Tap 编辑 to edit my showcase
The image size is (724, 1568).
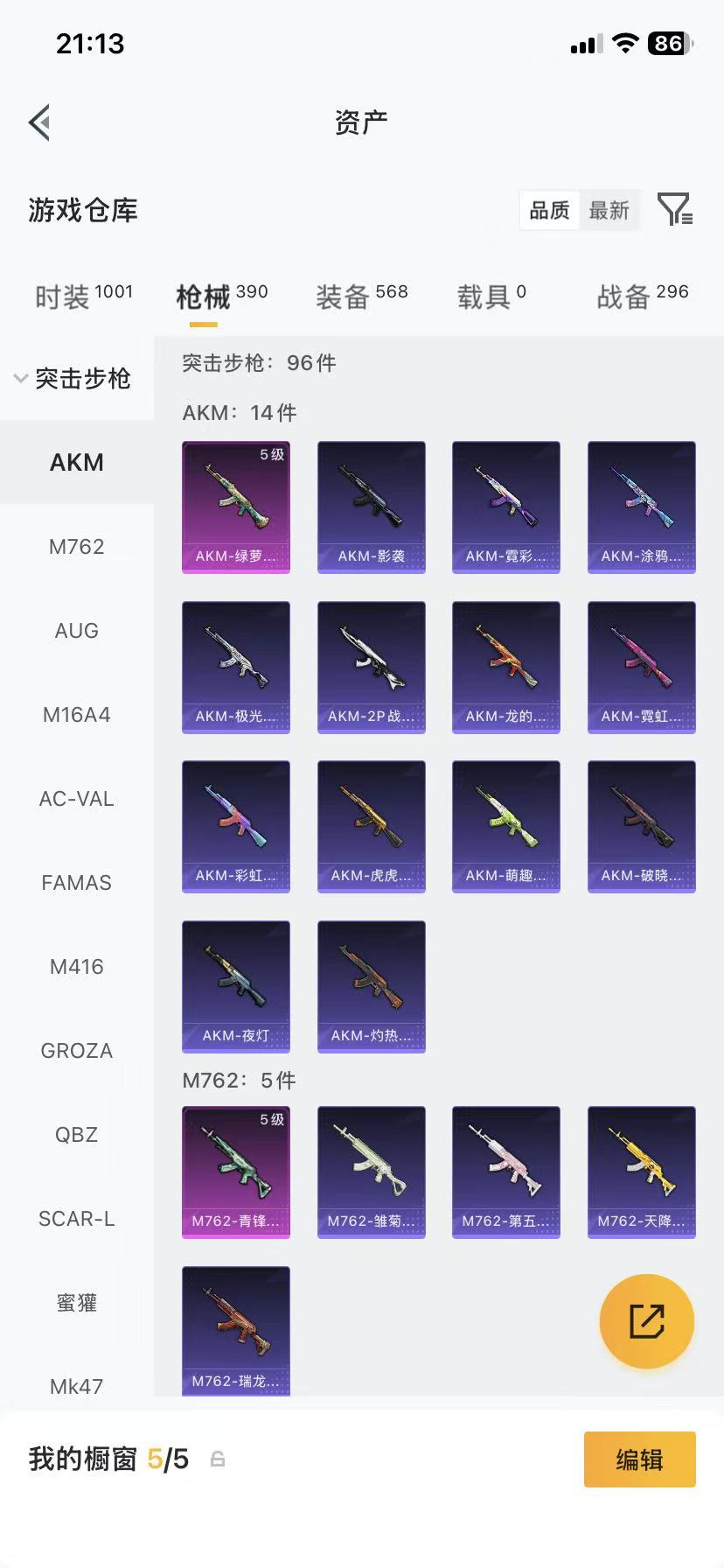click(x=640, y=1459)
